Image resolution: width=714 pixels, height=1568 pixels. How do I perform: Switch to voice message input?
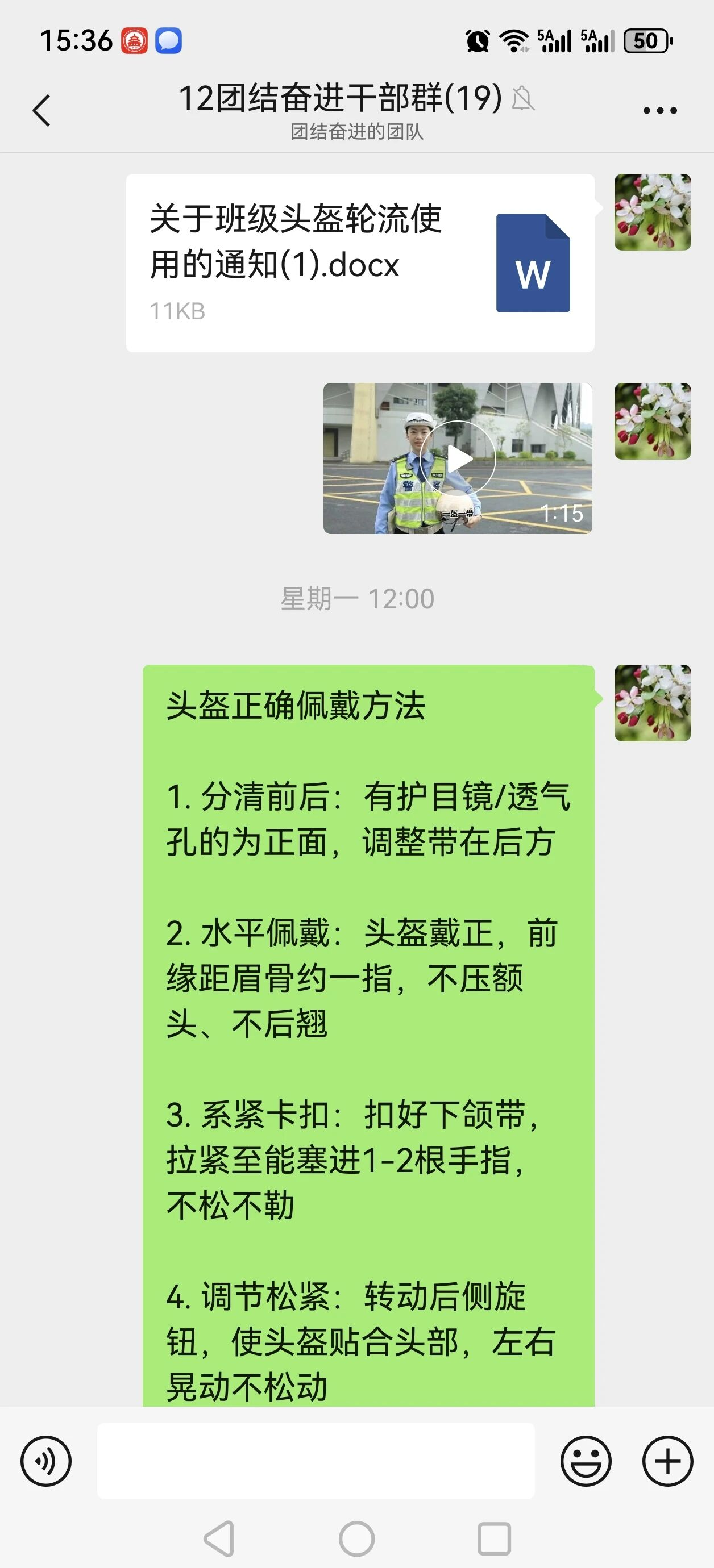click(x=45, y=1461)
